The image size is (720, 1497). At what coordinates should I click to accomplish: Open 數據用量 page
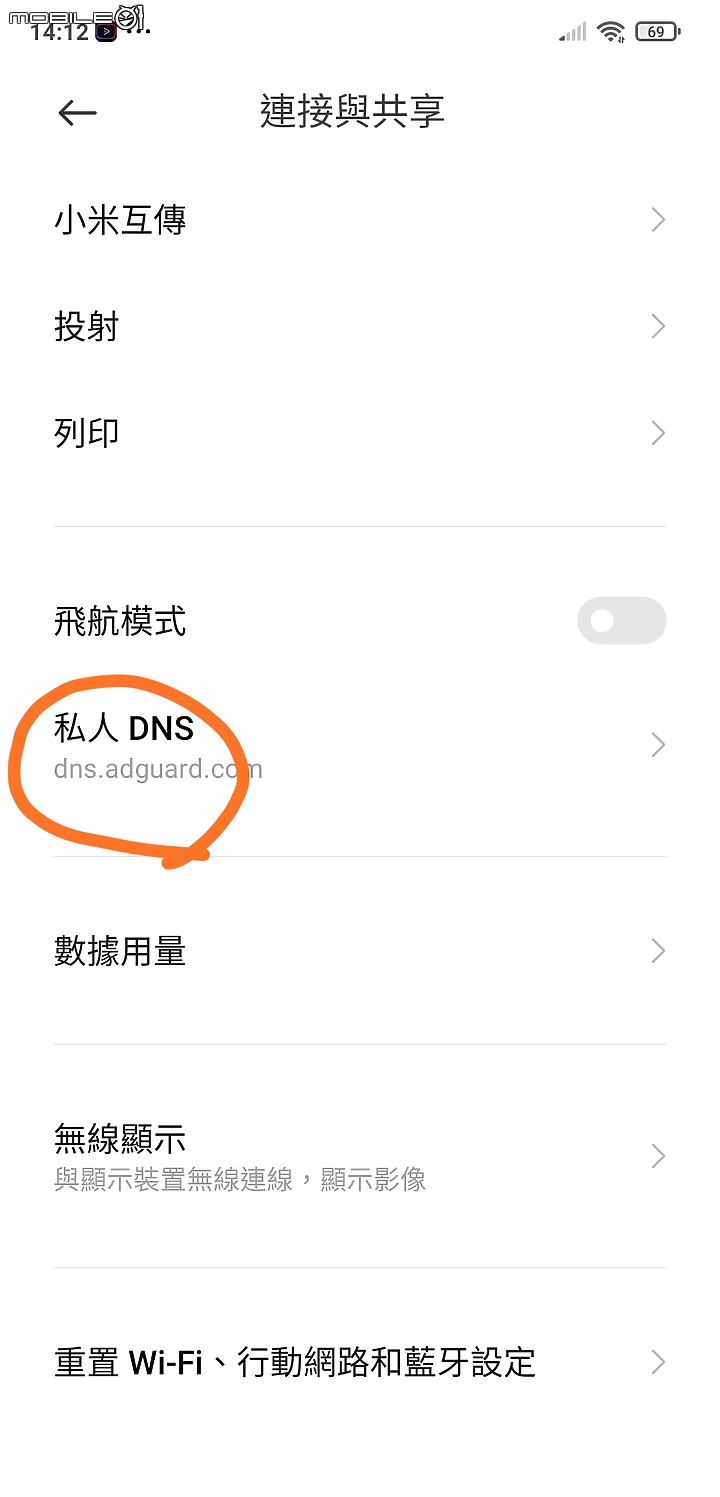360,951
